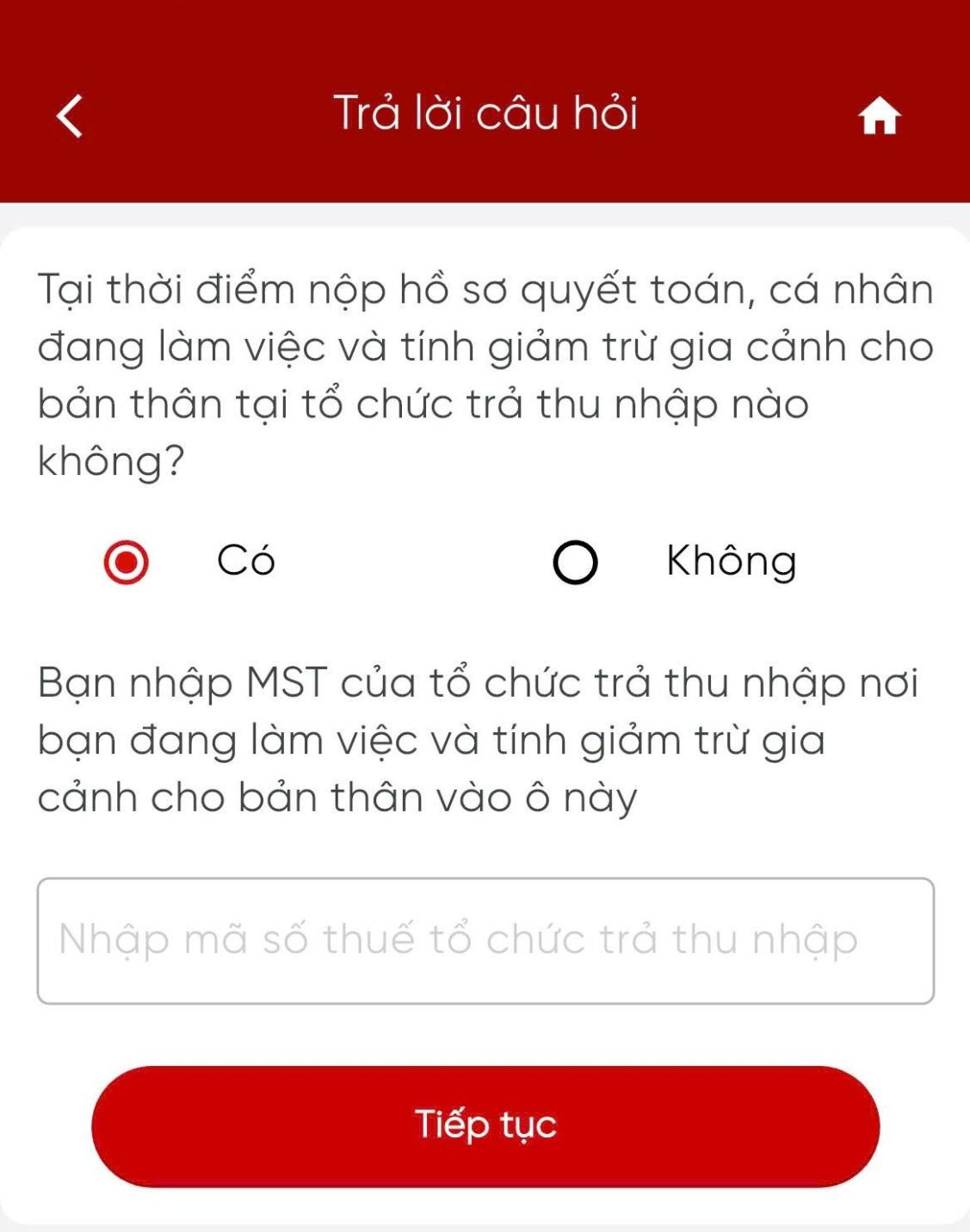Re-select the filled Có option
The width and height of the screenshot is (970, 1232).
[127, 562]
